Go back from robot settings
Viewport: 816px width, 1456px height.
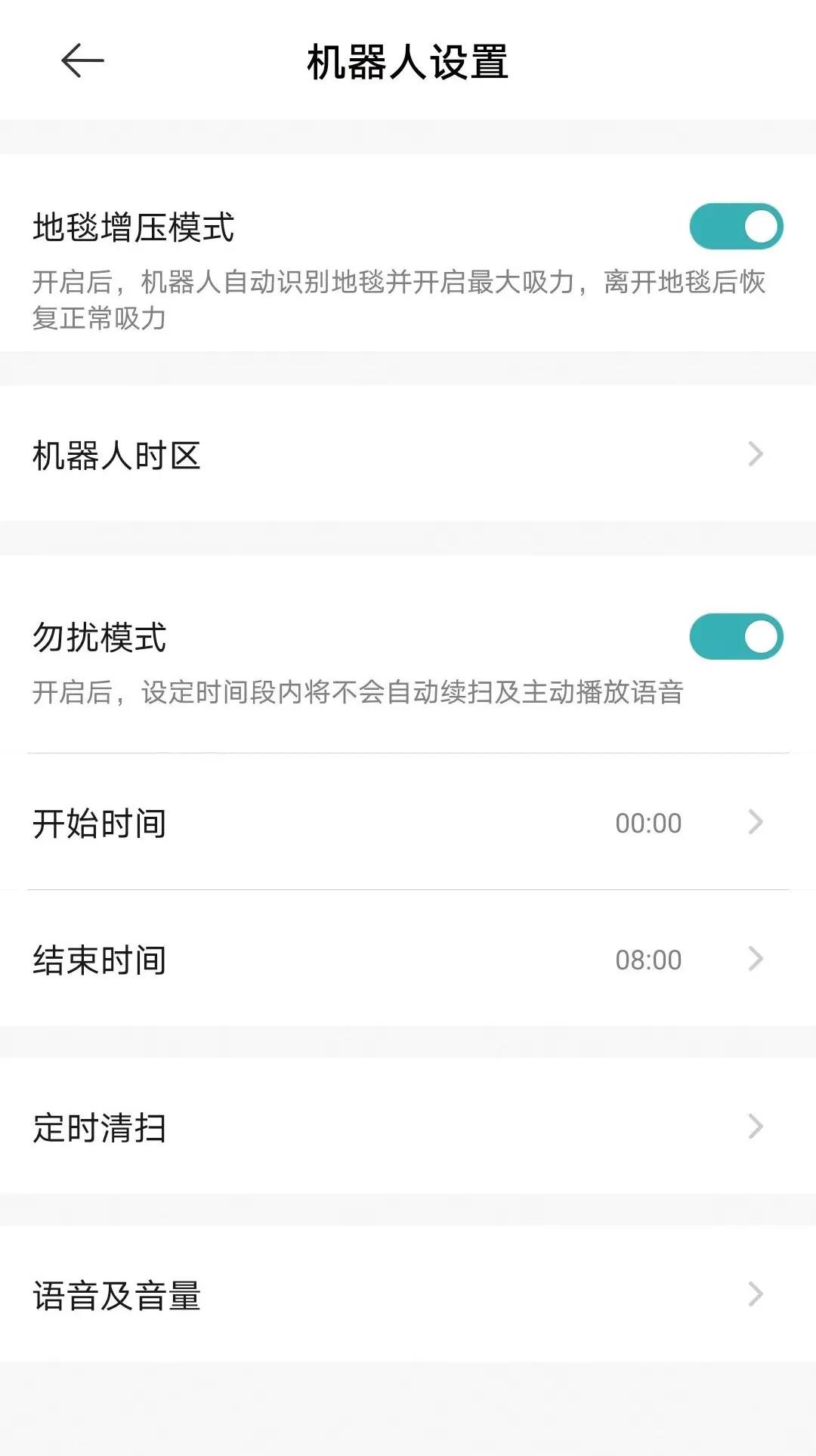82,61
